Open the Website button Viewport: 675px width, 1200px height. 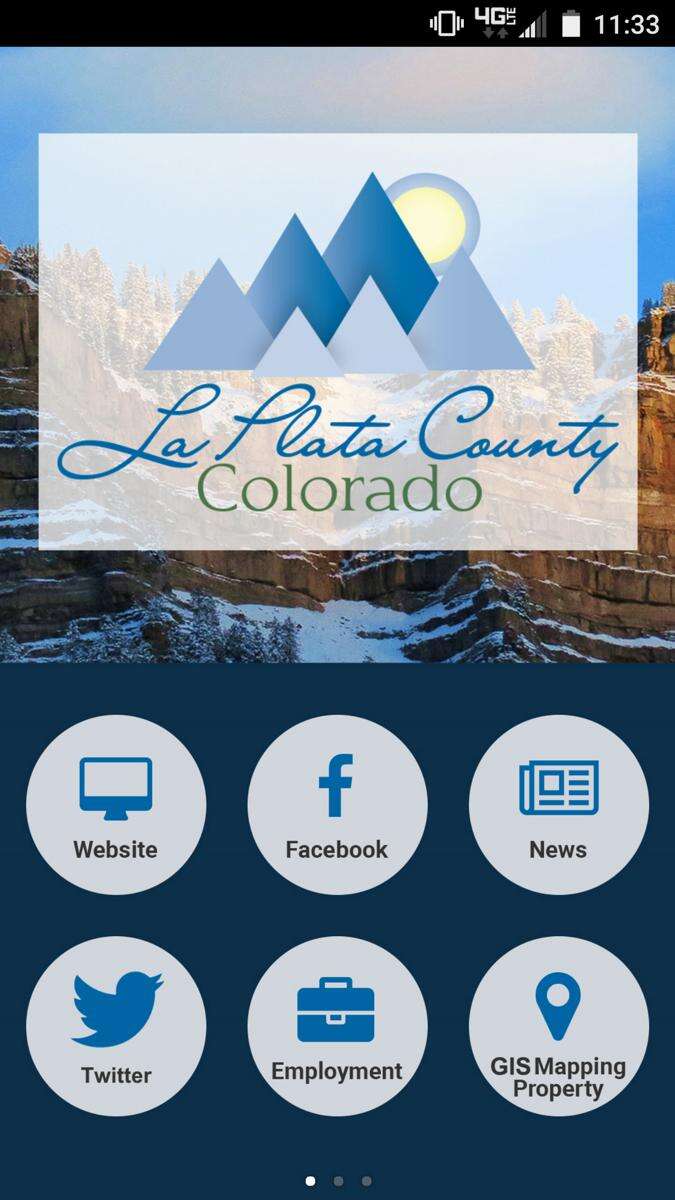[x=116, y=805]
